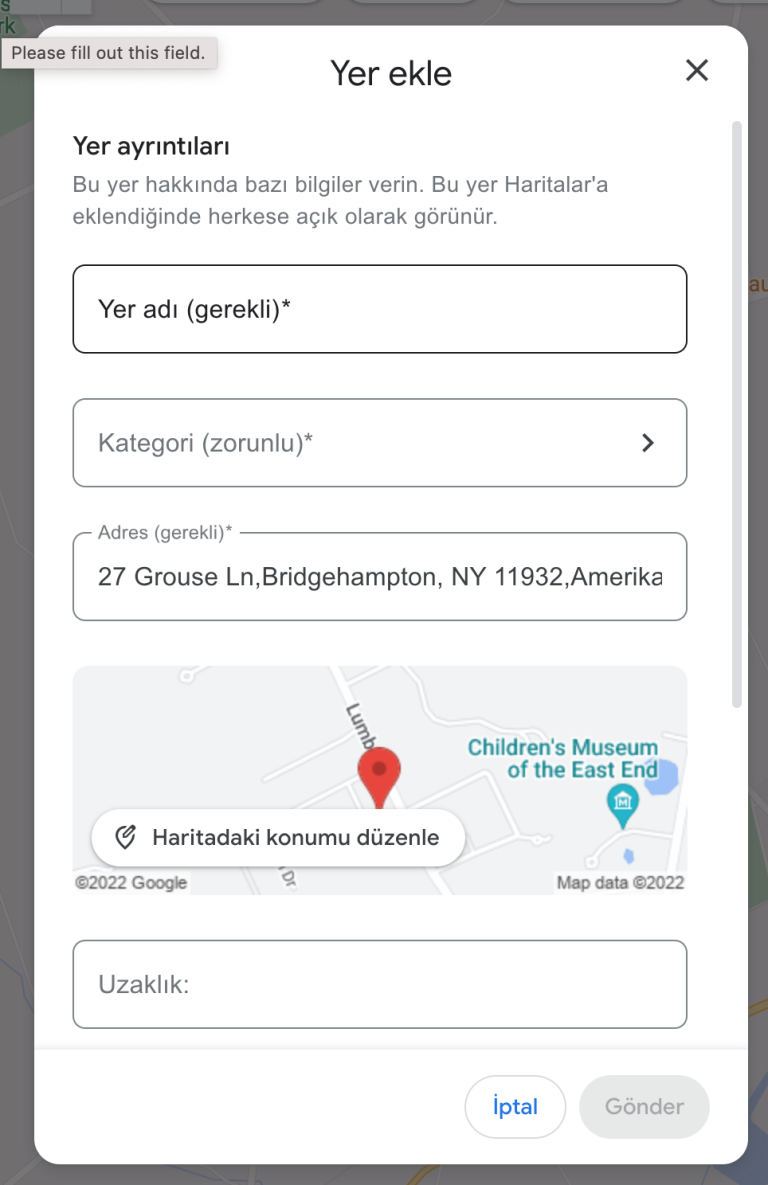This screenshot has height=1185, width=768.
Task: Collapse the Please fill out this field tooltip
Action: click(x=110, y=53)
